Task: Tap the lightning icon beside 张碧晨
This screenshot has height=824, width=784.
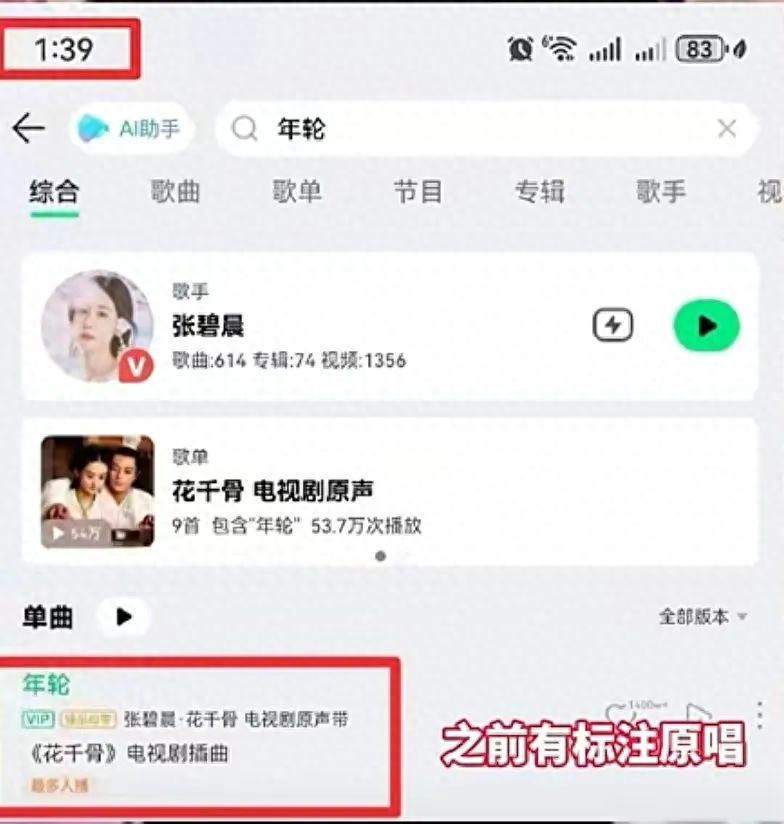Action: (612, 326)
